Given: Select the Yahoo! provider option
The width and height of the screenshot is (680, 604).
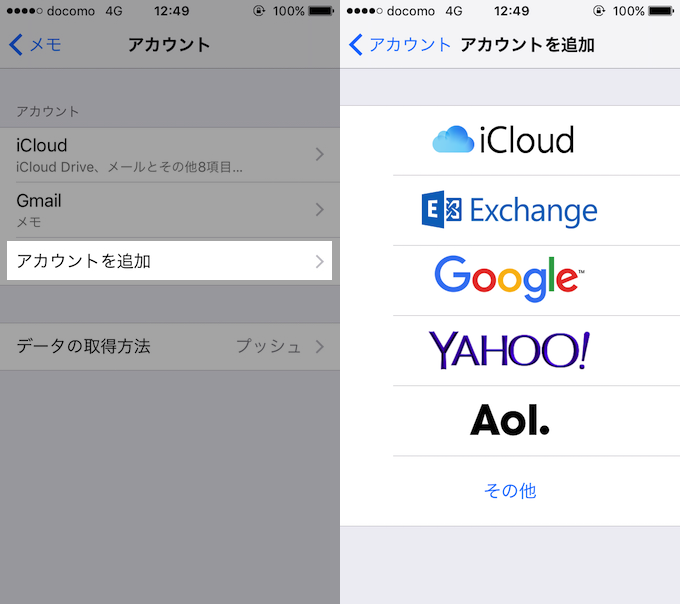Looking at the screenshot, I should [509, 350].
